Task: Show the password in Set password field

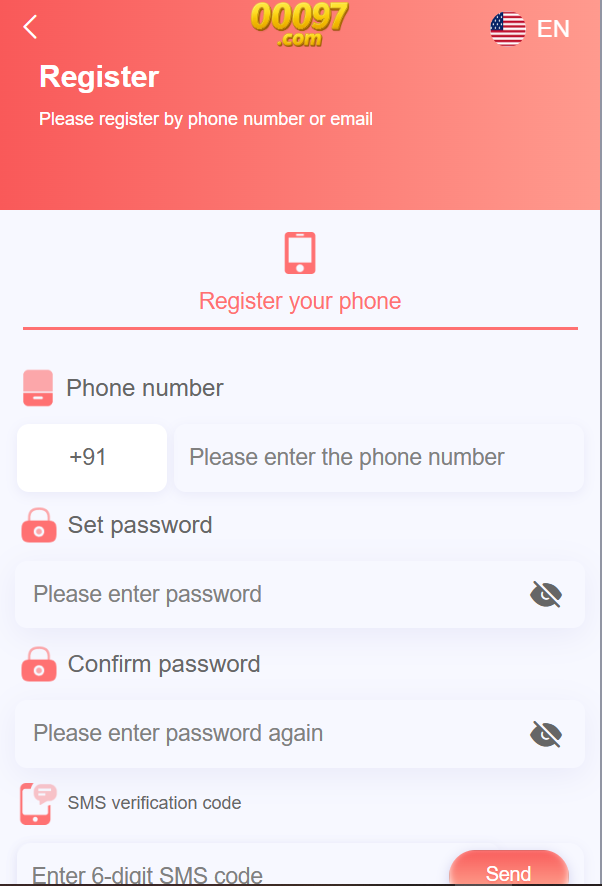Action: tap(545, 595)
